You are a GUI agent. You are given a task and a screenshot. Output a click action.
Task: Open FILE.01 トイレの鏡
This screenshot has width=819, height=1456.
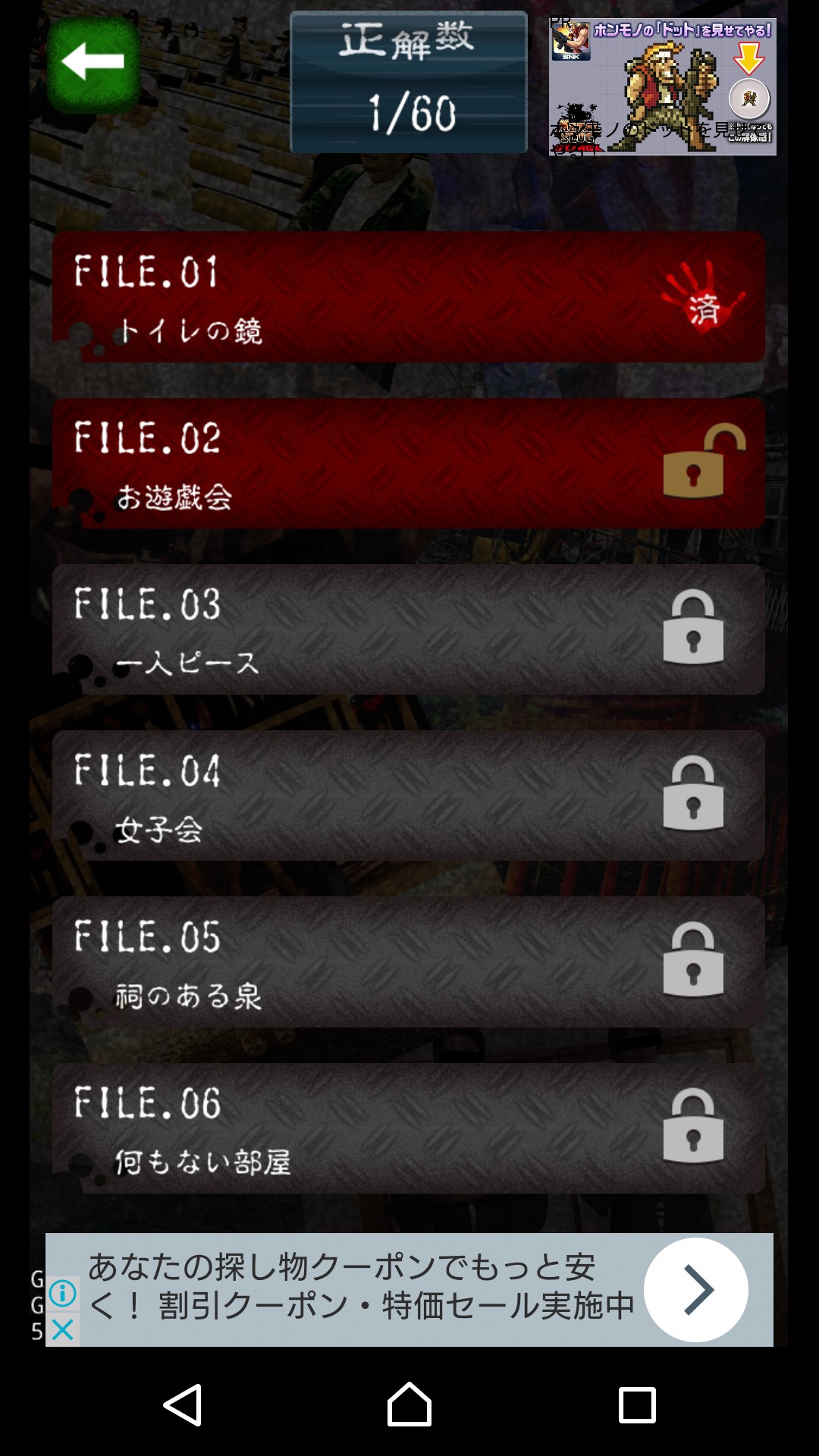408,297
